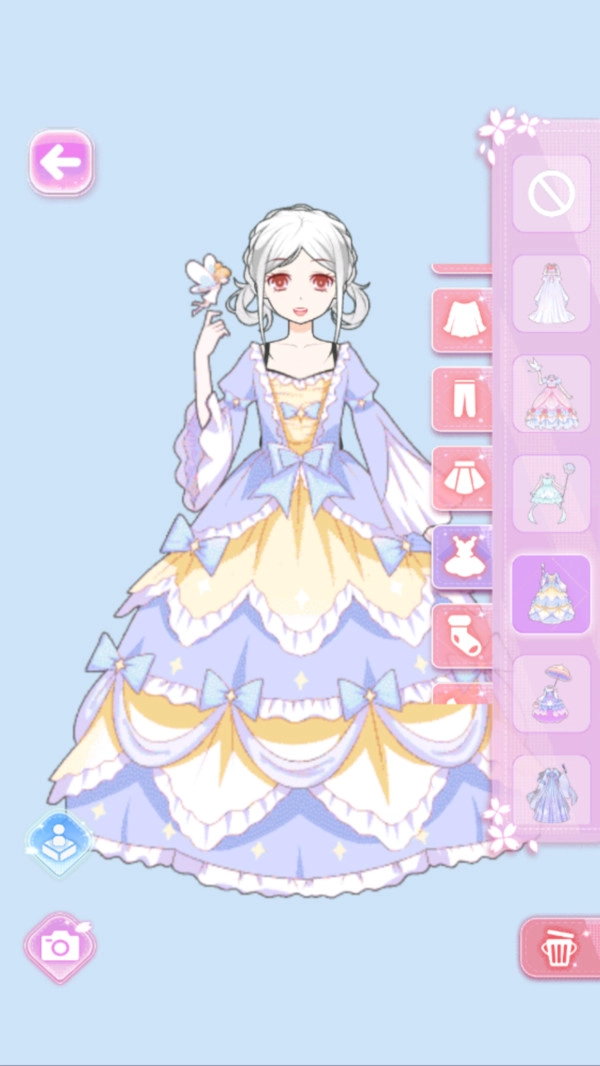The width and height of the screenshot is (600, 1066).
Task: Pick the blue long-sleeved gown
Action: click(551, 792)
